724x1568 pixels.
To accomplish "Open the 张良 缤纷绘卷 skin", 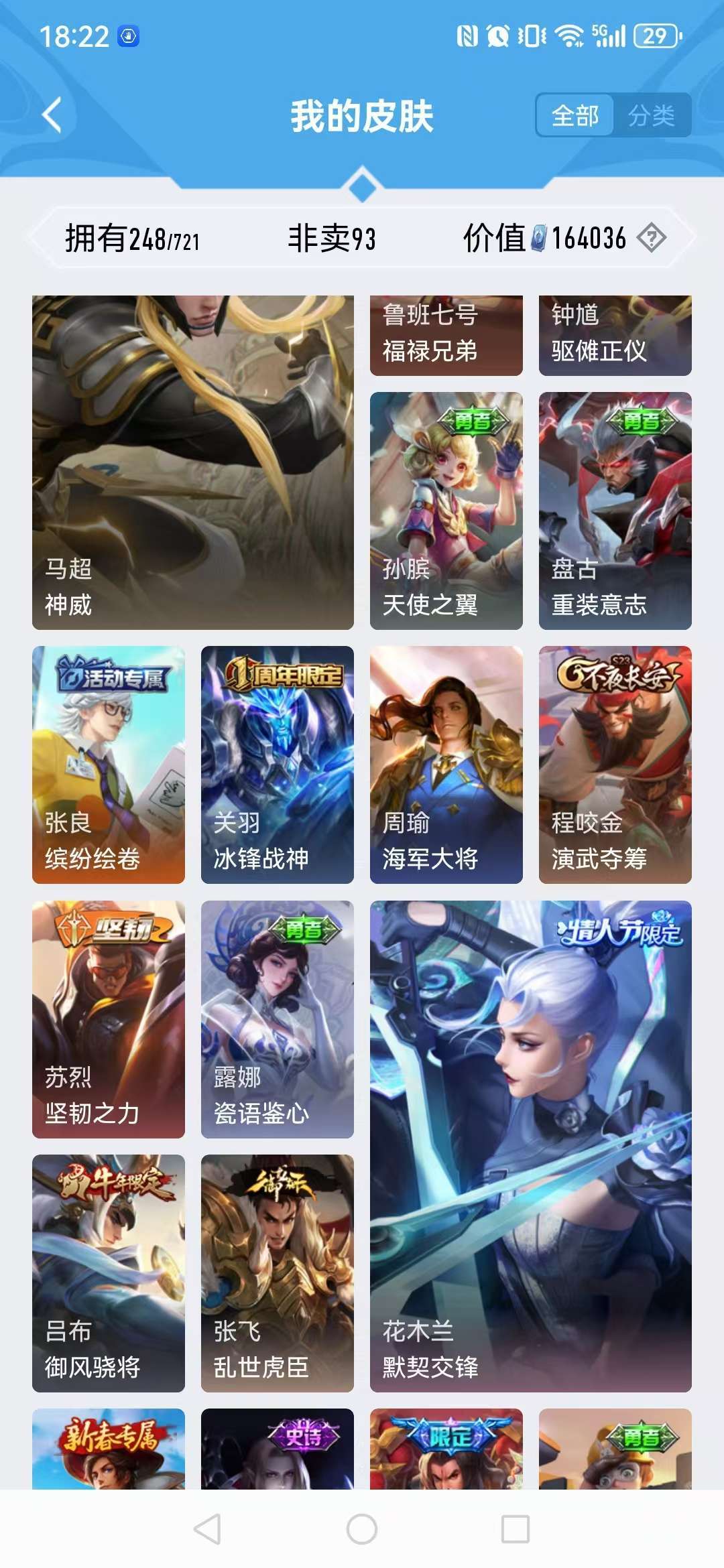I will (x=109, y=765).
